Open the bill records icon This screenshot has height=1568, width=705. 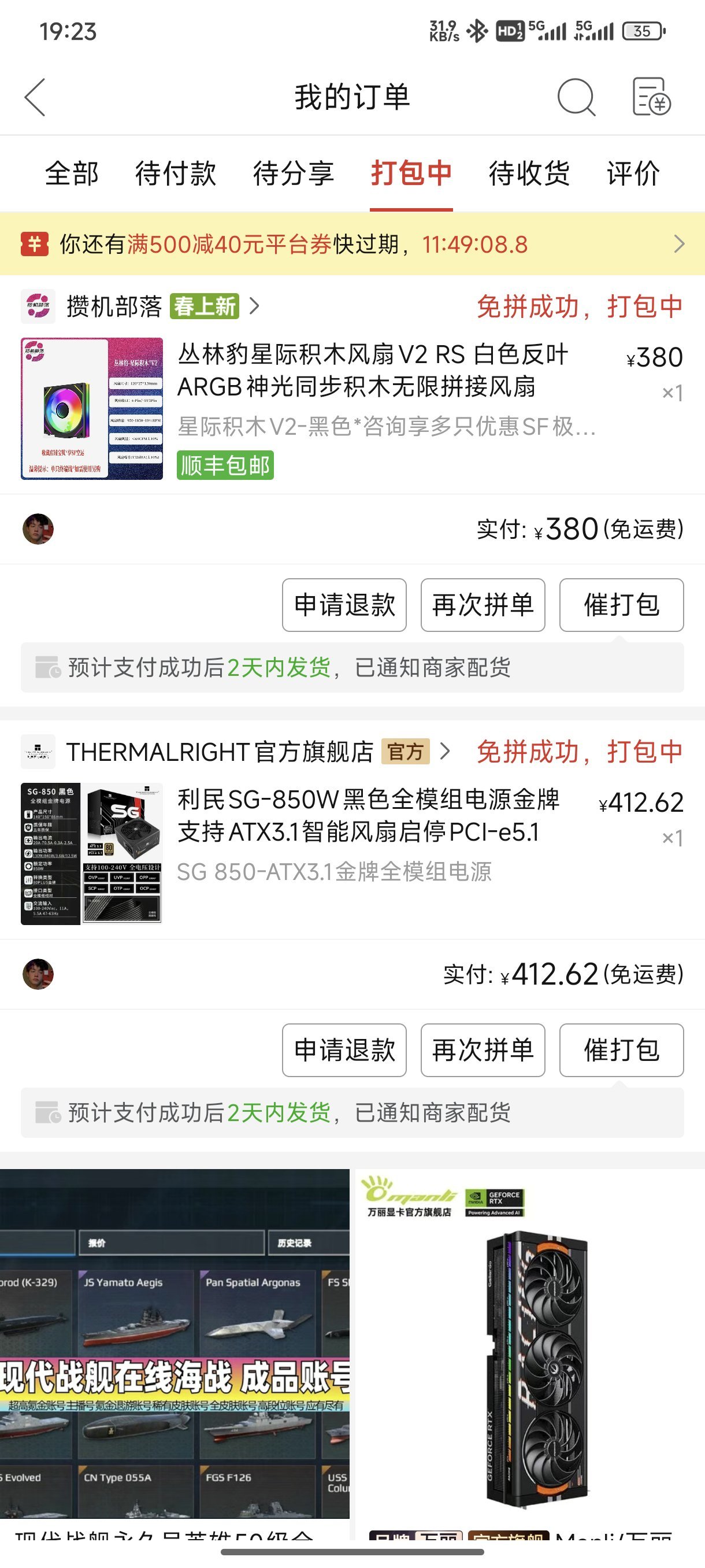[651, 97]
